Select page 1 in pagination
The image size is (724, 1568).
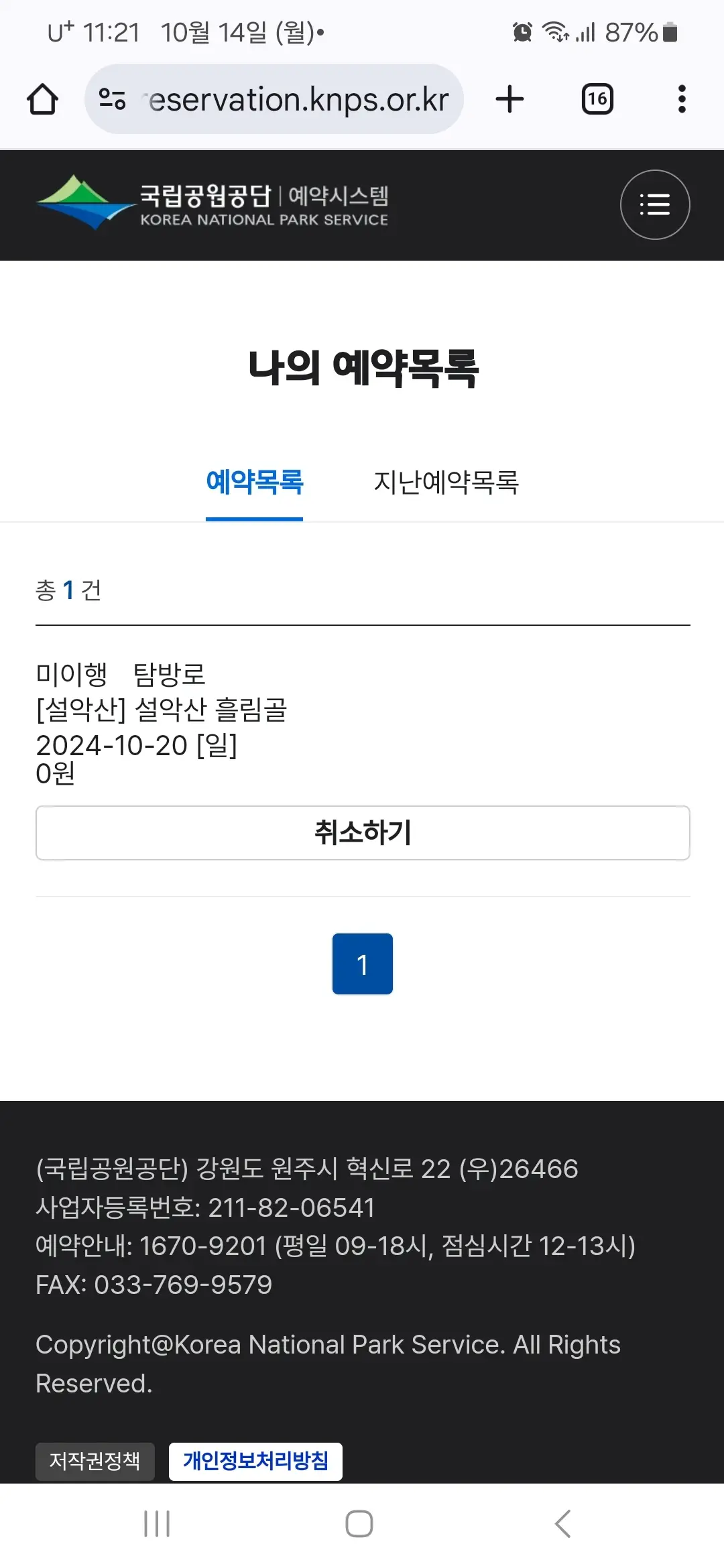click(362, 964)
